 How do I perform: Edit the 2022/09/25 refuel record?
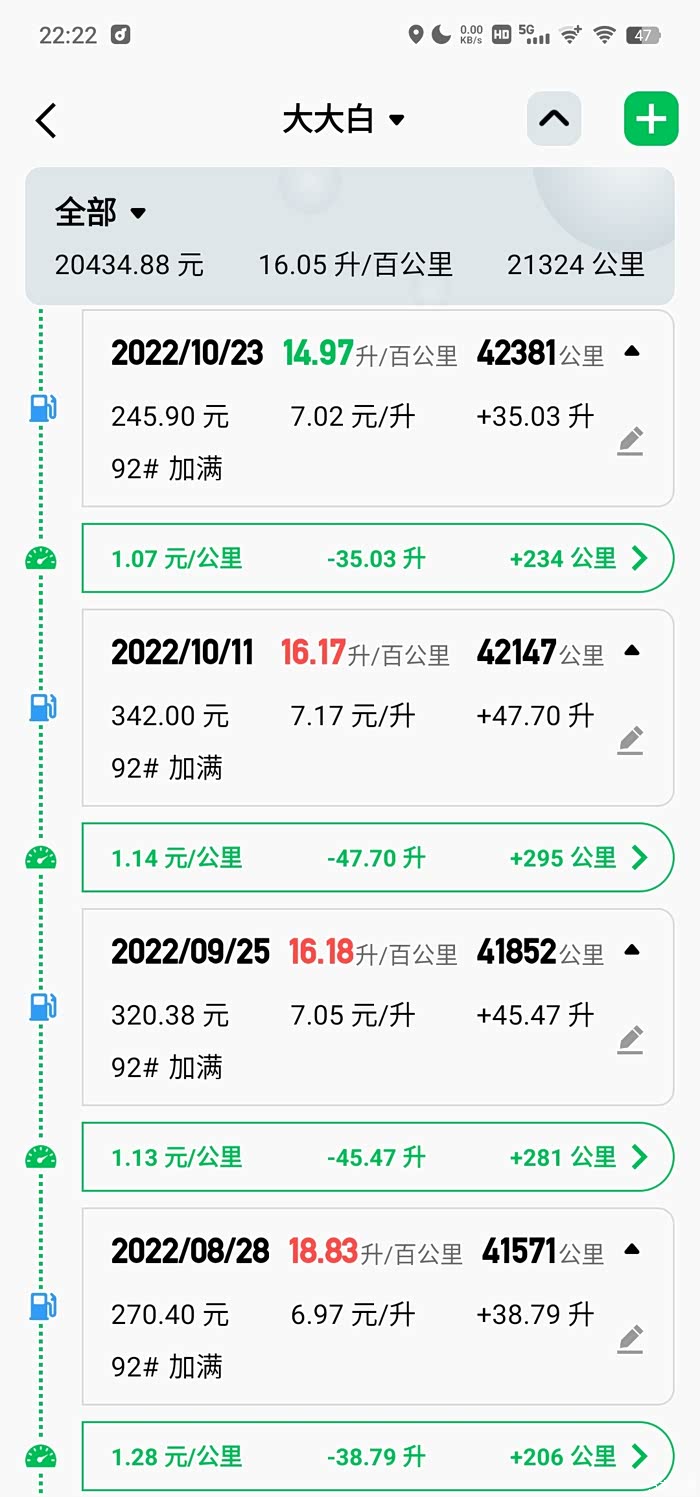[630, 1040]
